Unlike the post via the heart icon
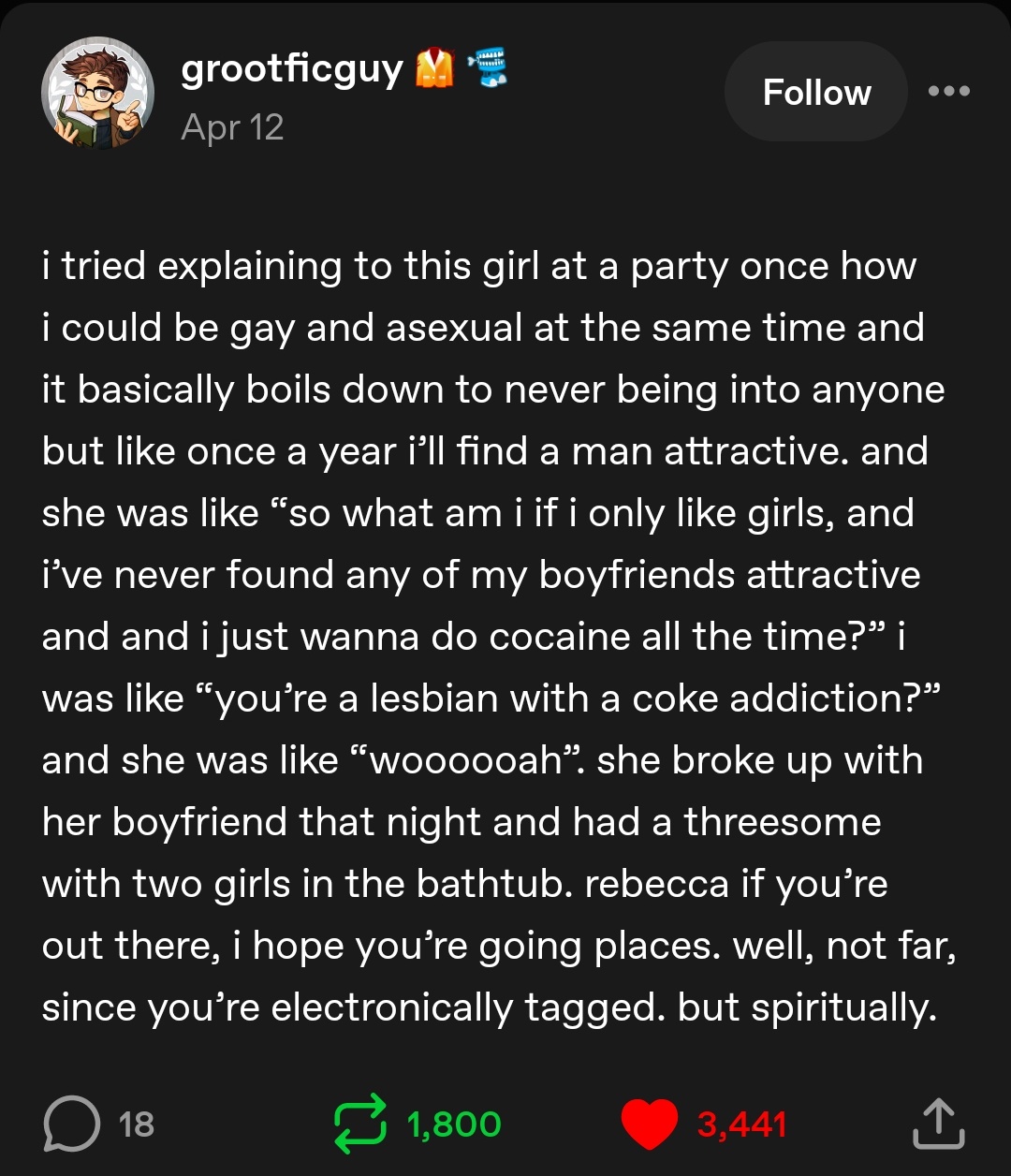 (x=649, y=1124)
